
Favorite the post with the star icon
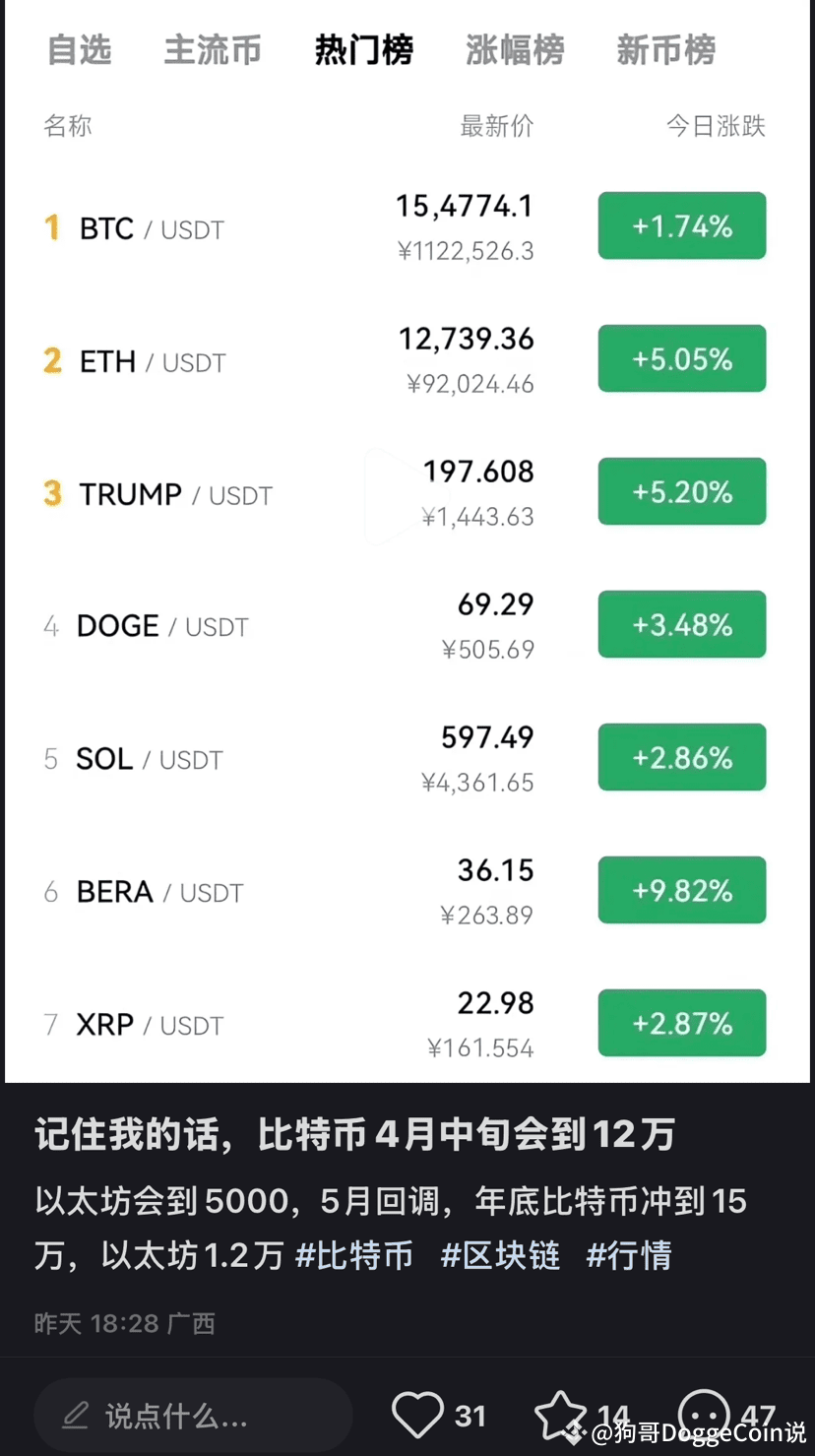pos(560,1416)
